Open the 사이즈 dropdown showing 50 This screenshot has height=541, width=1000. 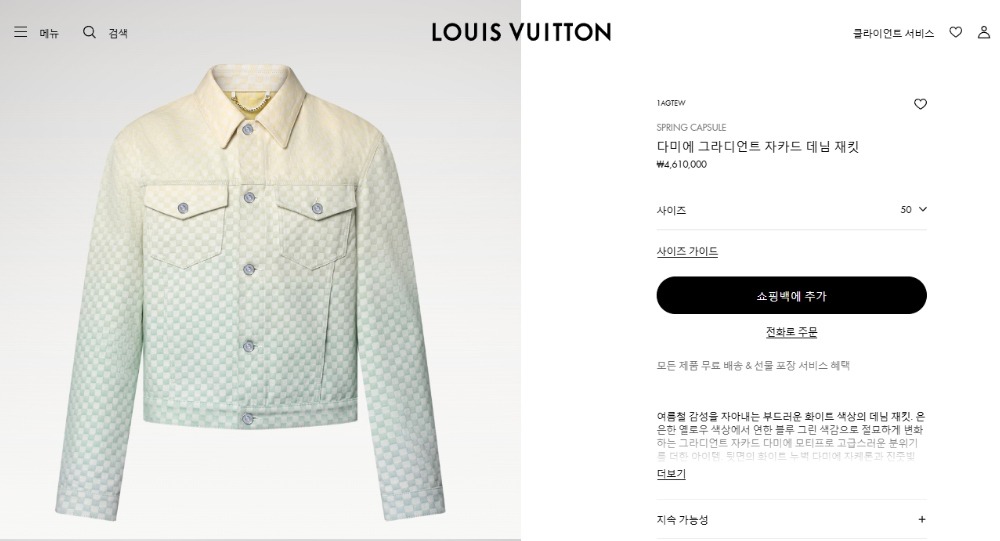(913, 210)
